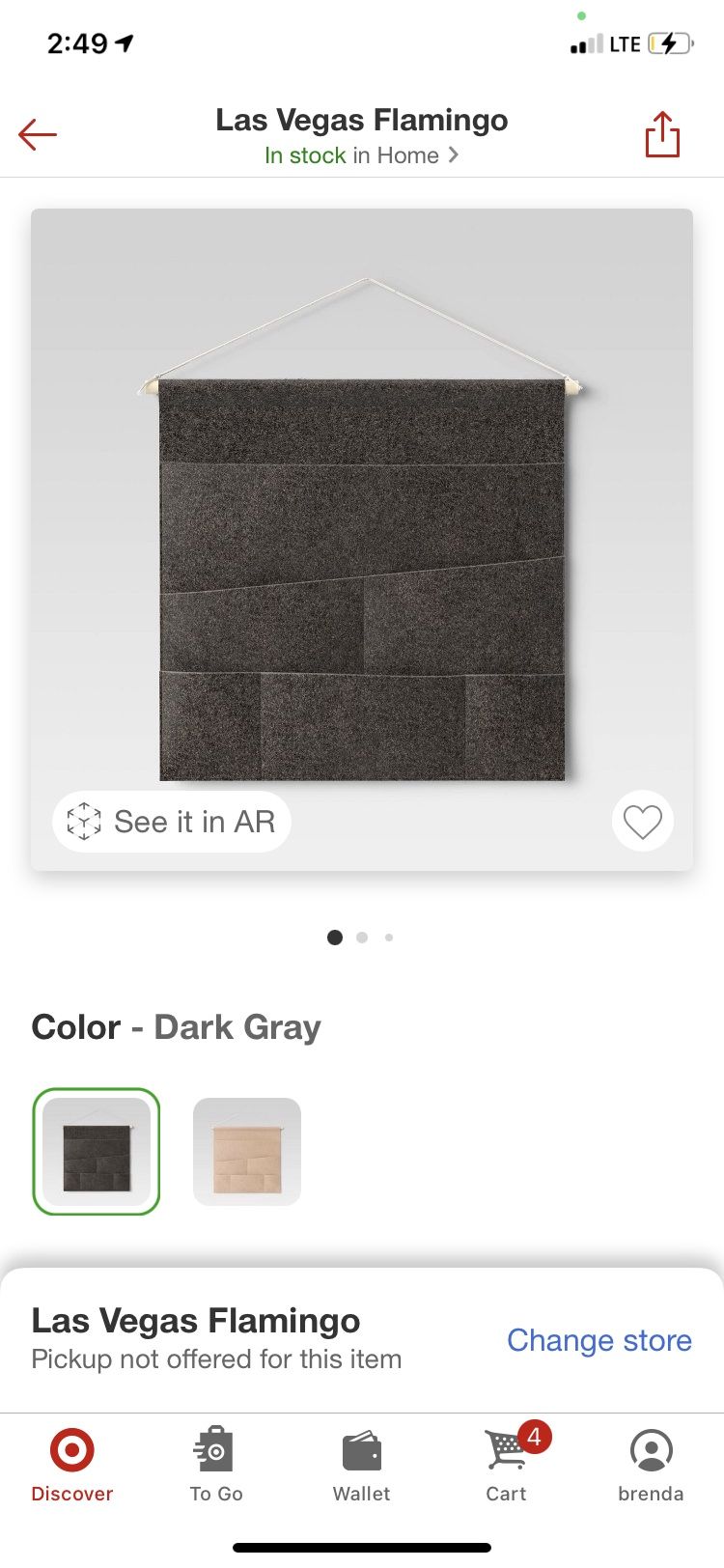
Task: Open the brenda account tab
Action: (x=651, y=1465)
